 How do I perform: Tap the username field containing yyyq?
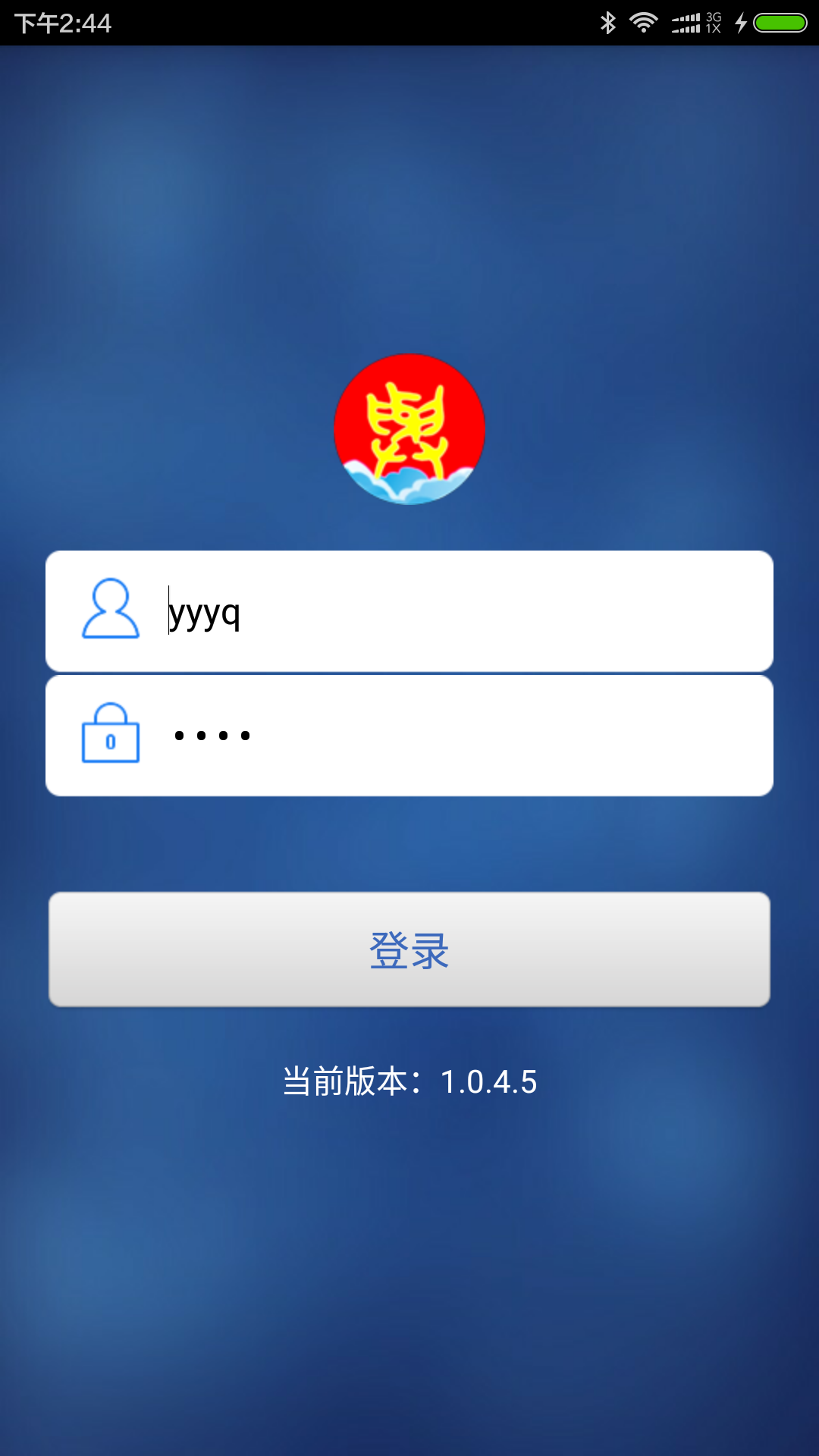[x=455, y=611]
